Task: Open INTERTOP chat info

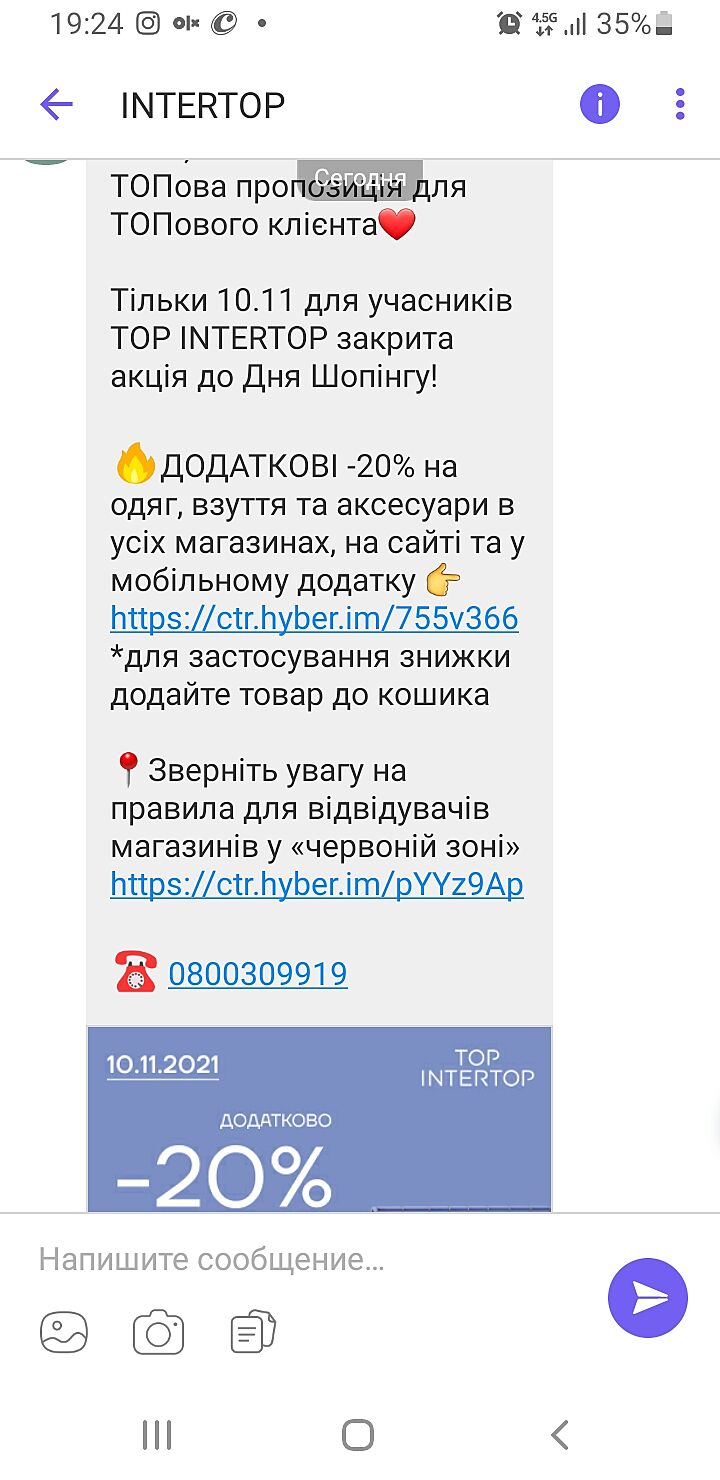Action: 600,104
